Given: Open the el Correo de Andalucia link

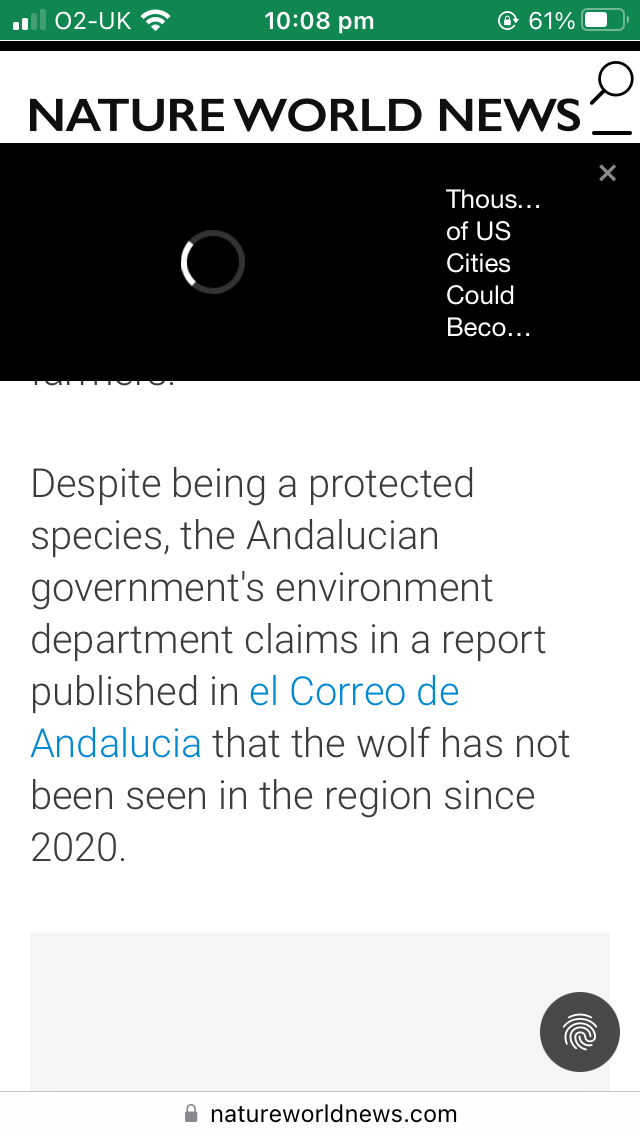Looking at the screenshot, I should point(244,717).
